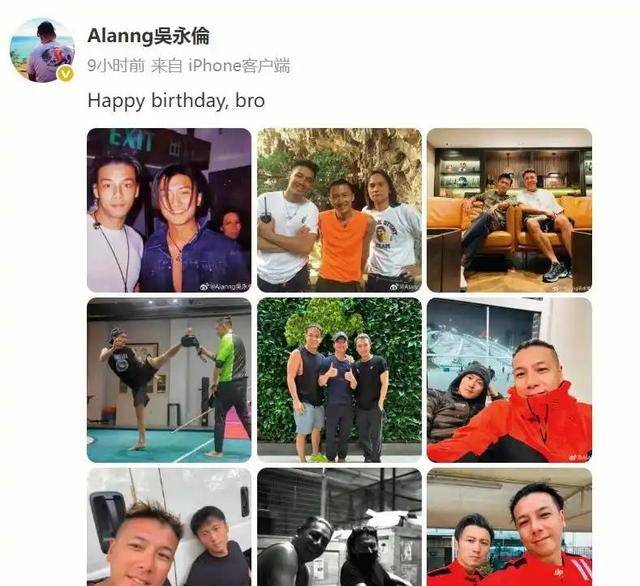Screen dimensions: 640x586
Task: Open Alanng吴永伦's profile avatar
Action: coord(42,50)
